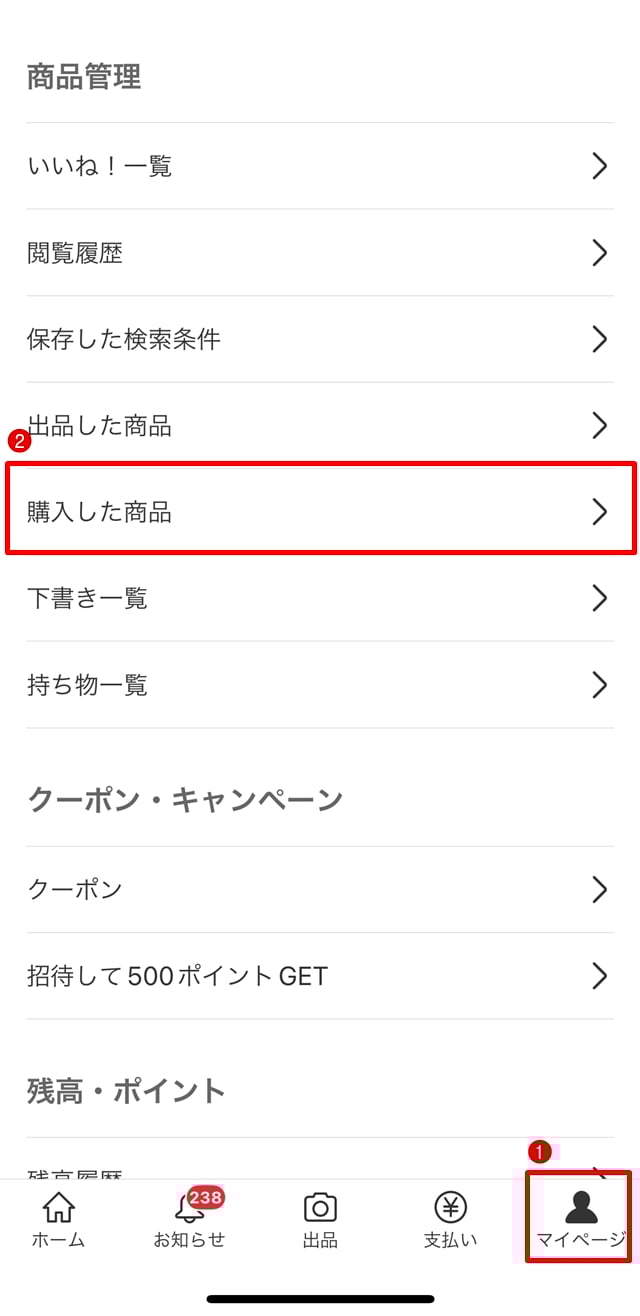Image resolution: width=640 pixels, height=1316 pixels.
Task: Open 購入した商品 purchased items
Action: pos(319,512)
